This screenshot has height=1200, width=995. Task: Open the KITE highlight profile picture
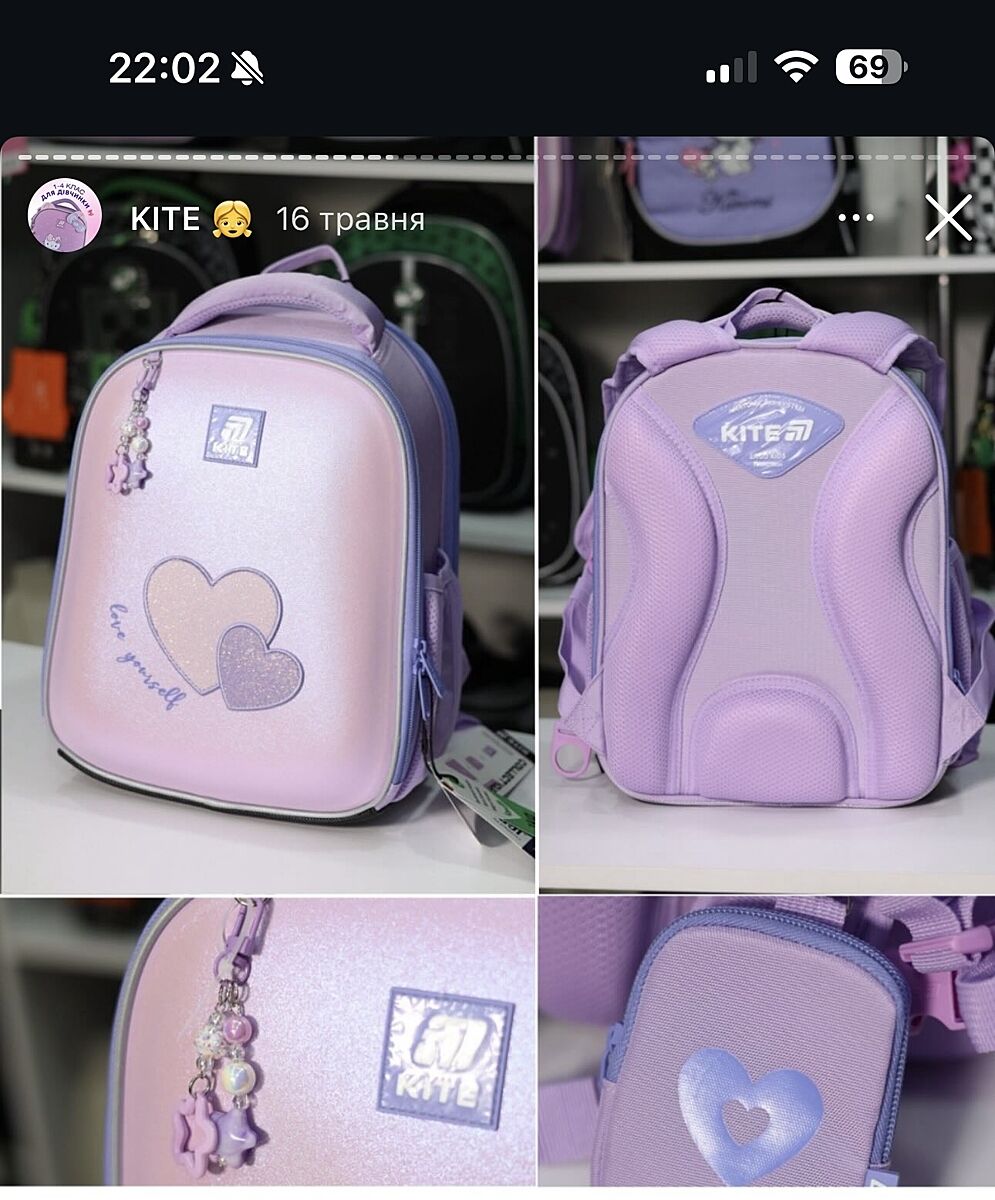(x=65, y=217)
